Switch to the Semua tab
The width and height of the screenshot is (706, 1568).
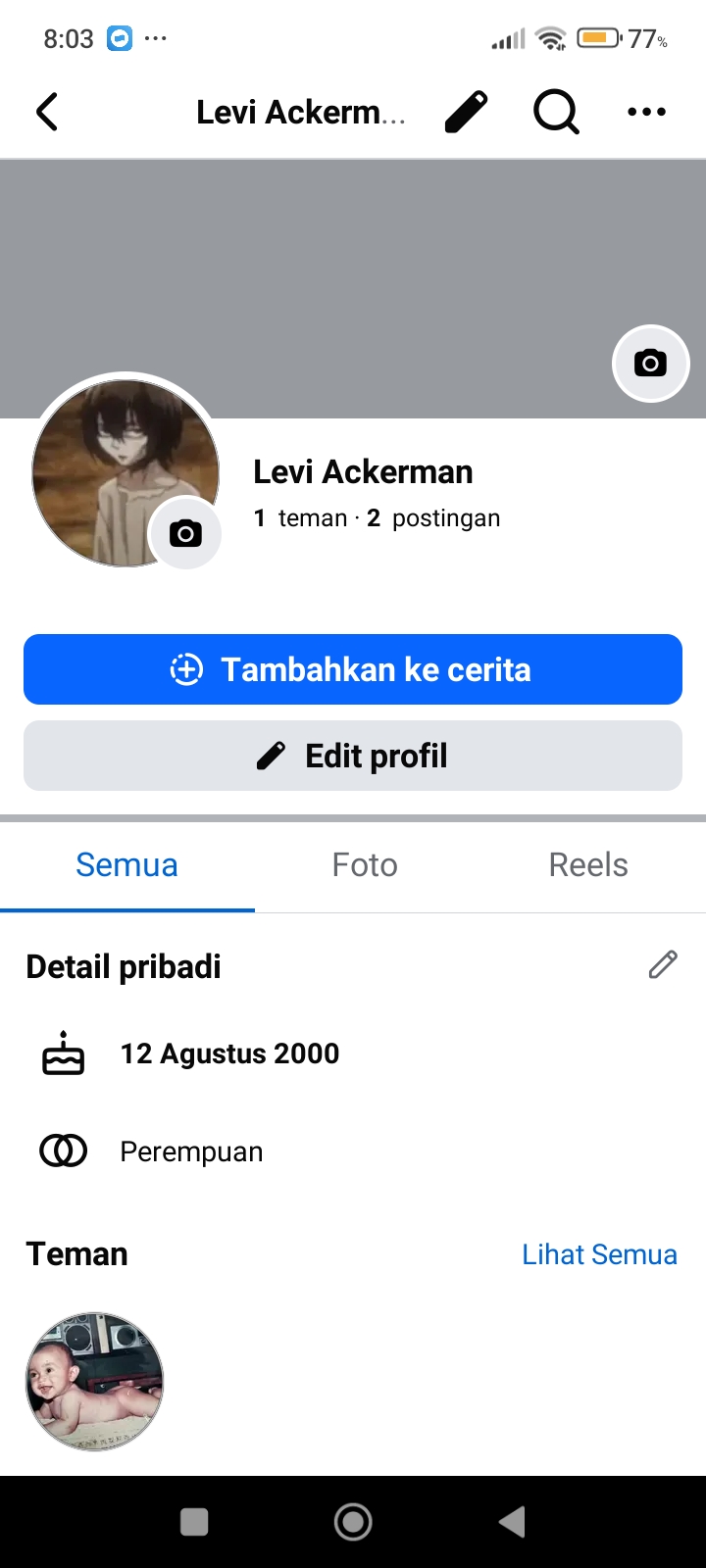(x=126, y=865)
